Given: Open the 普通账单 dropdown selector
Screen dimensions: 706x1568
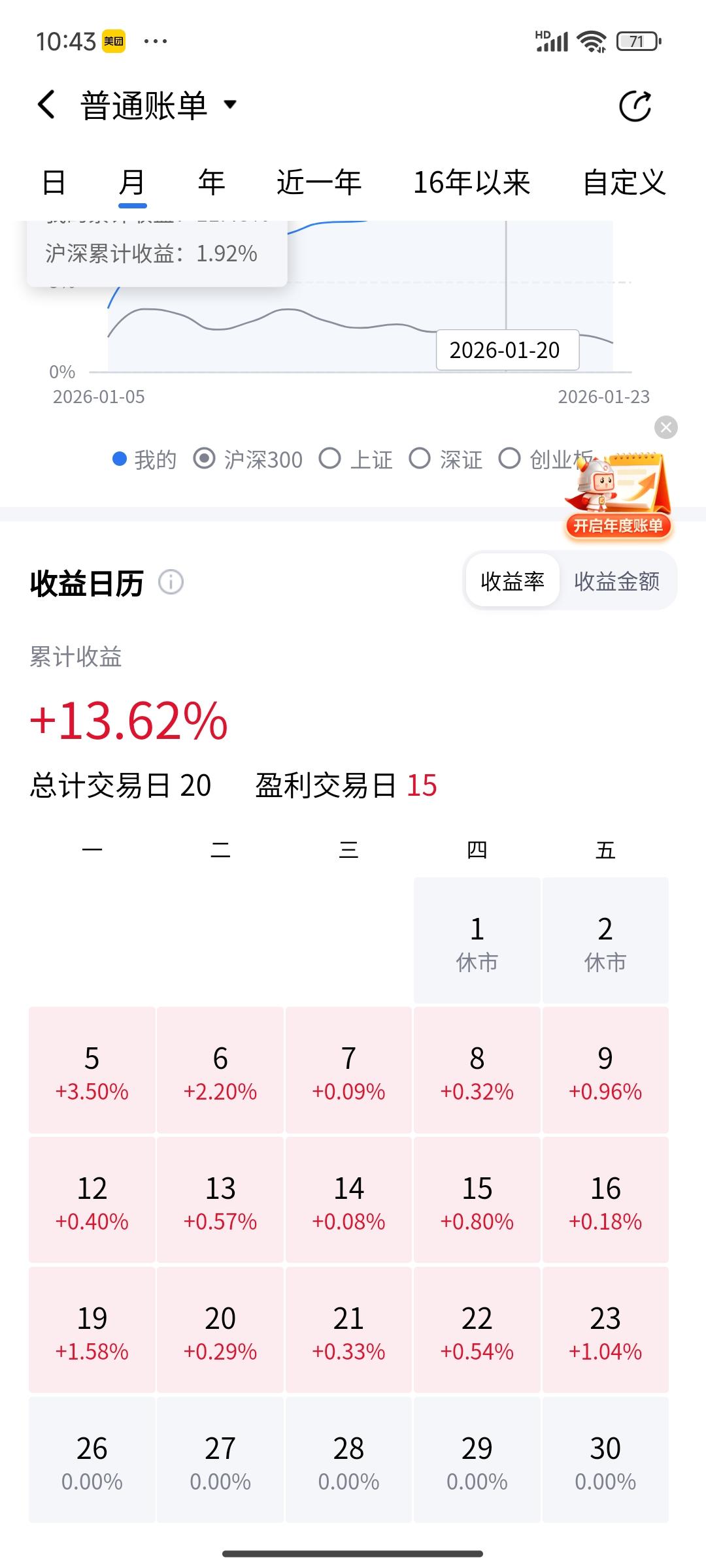Looking at the screenshot, I should point(154,105).
